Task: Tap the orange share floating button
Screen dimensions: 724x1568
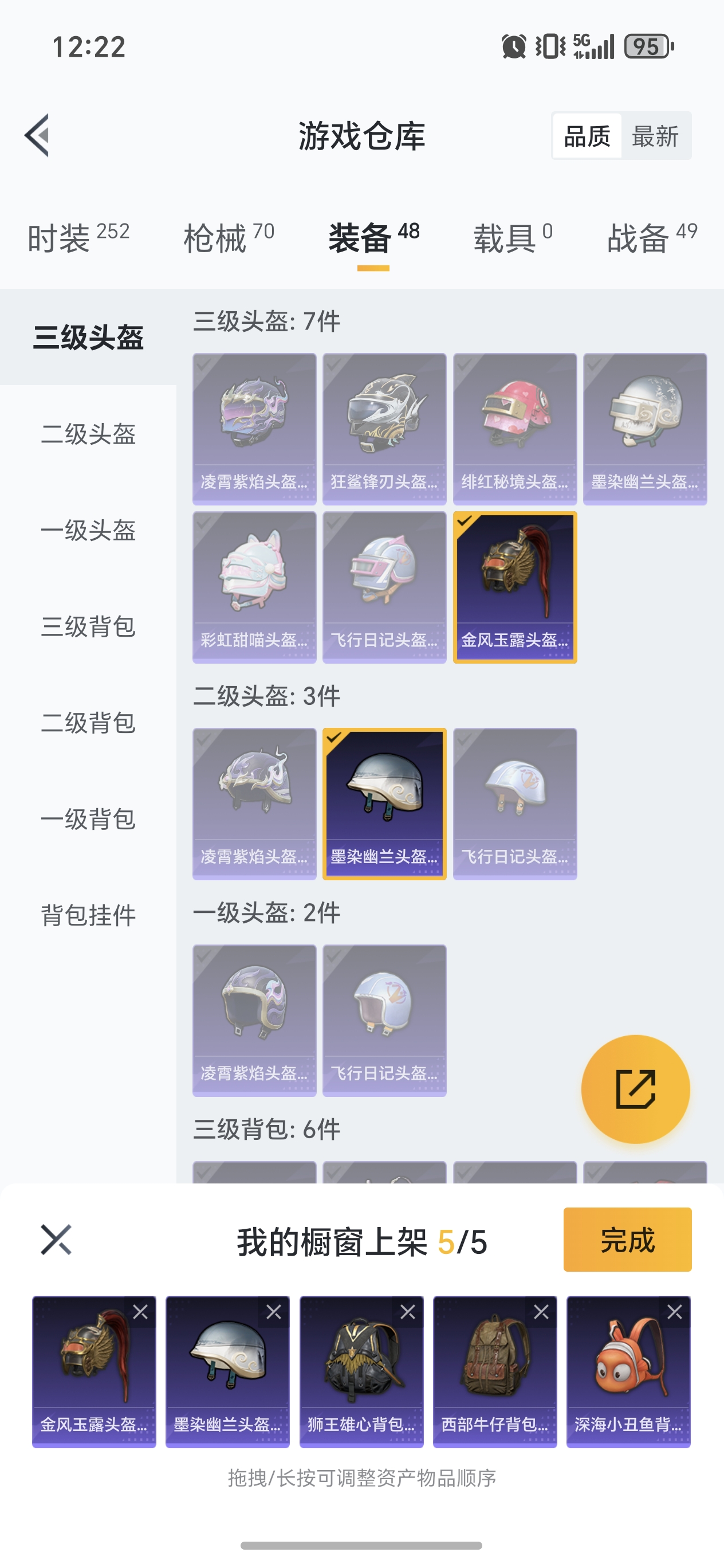Action: coord(635,1089)
